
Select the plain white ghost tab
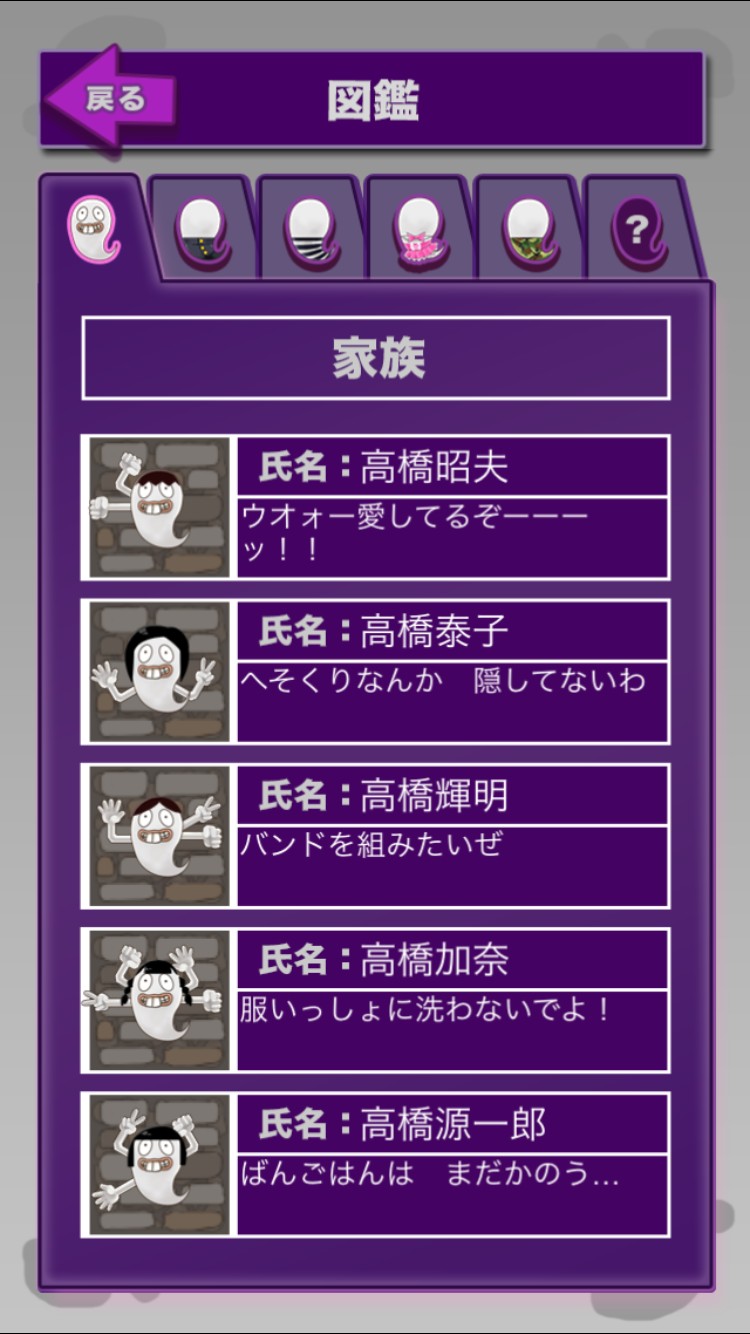[x=93, y=228]
